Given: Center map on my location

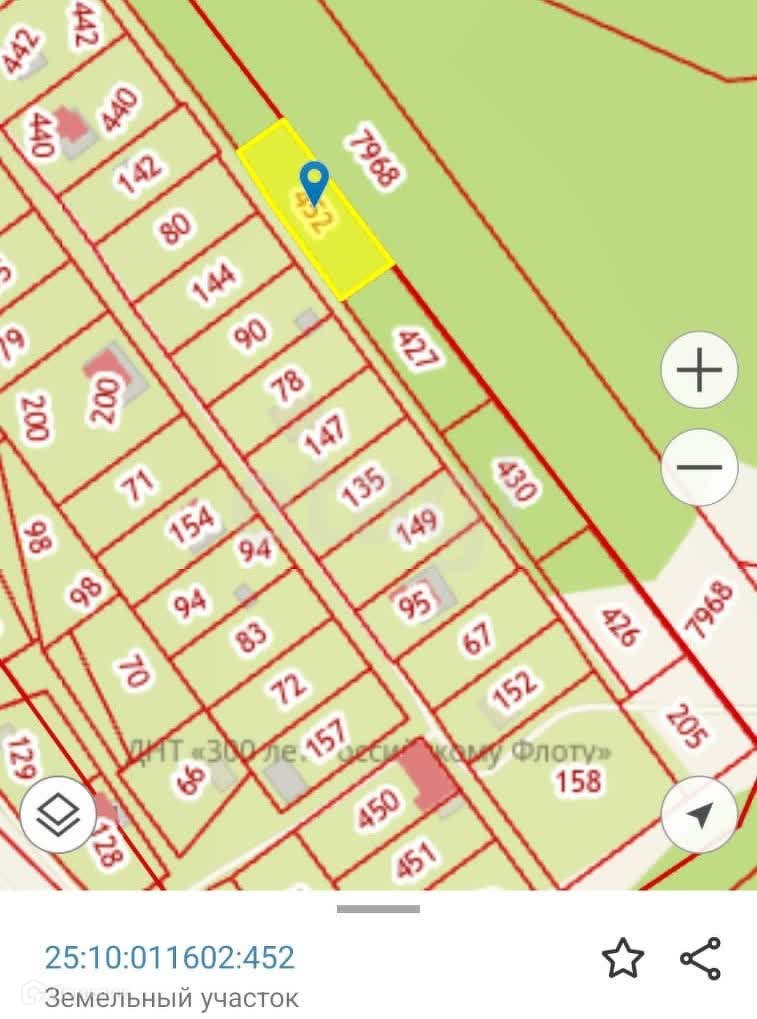Looking at the screenshot, I should (x=699, y=814).
